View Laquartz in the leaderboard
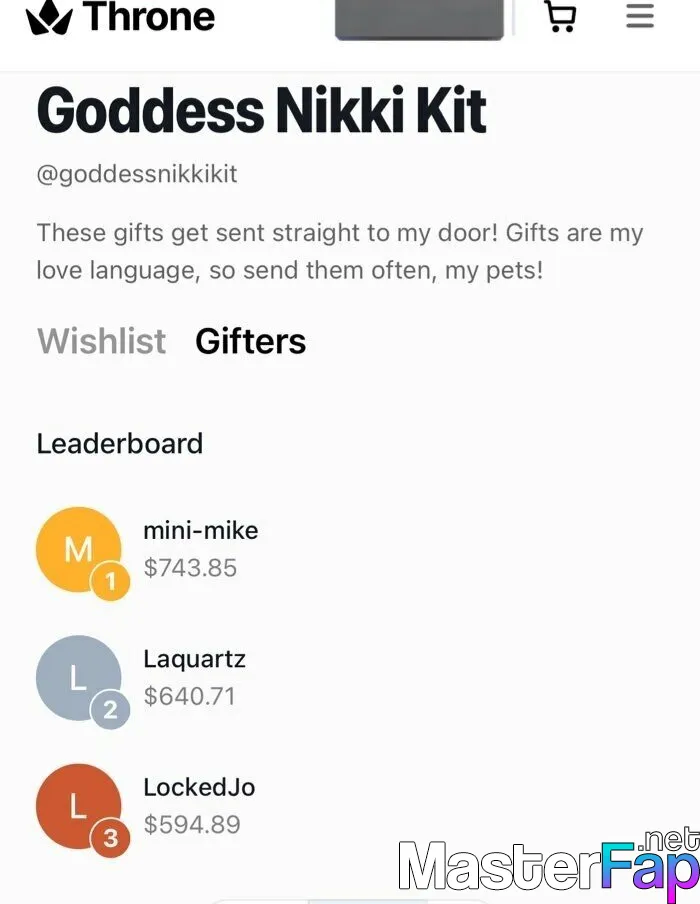 194,660
